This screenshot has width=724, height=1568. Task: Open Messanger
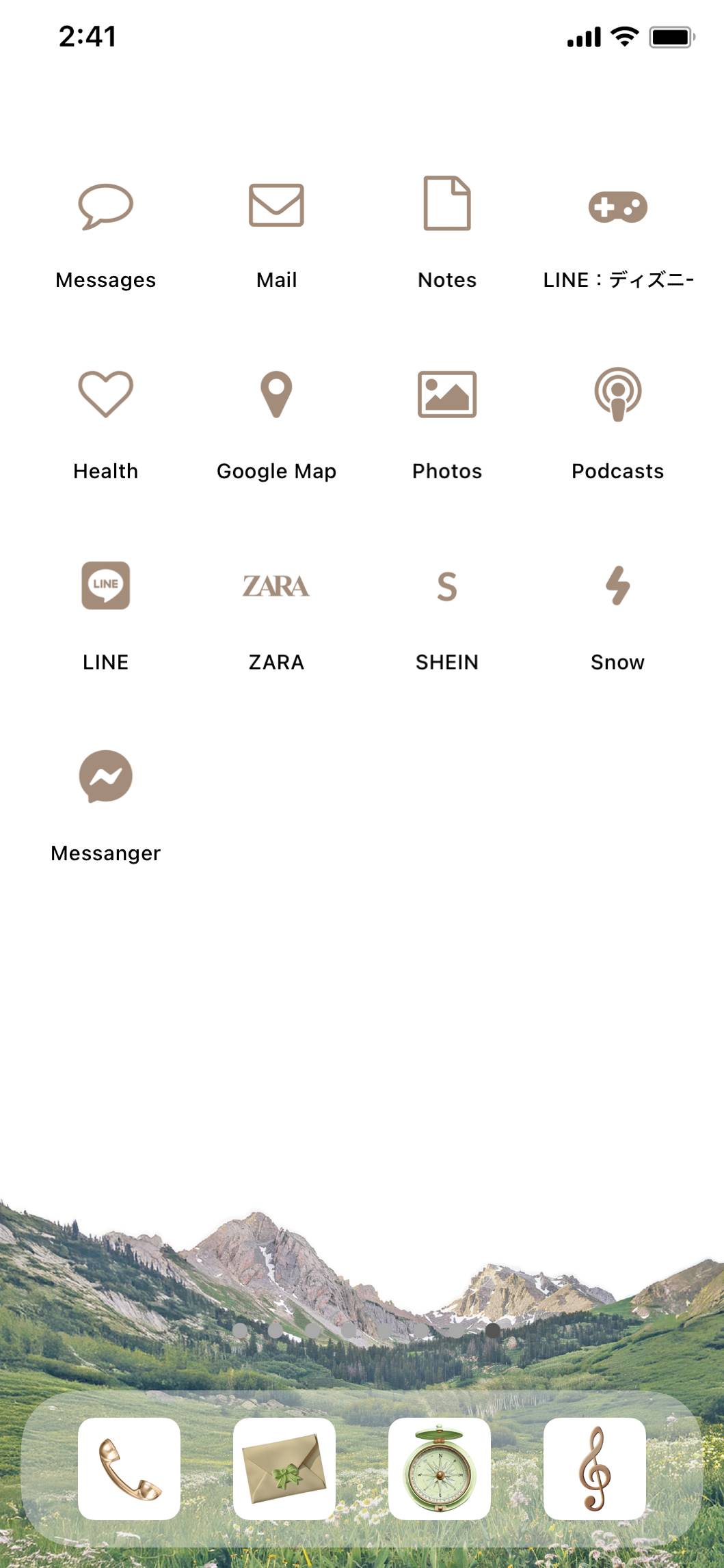point(105,777)
